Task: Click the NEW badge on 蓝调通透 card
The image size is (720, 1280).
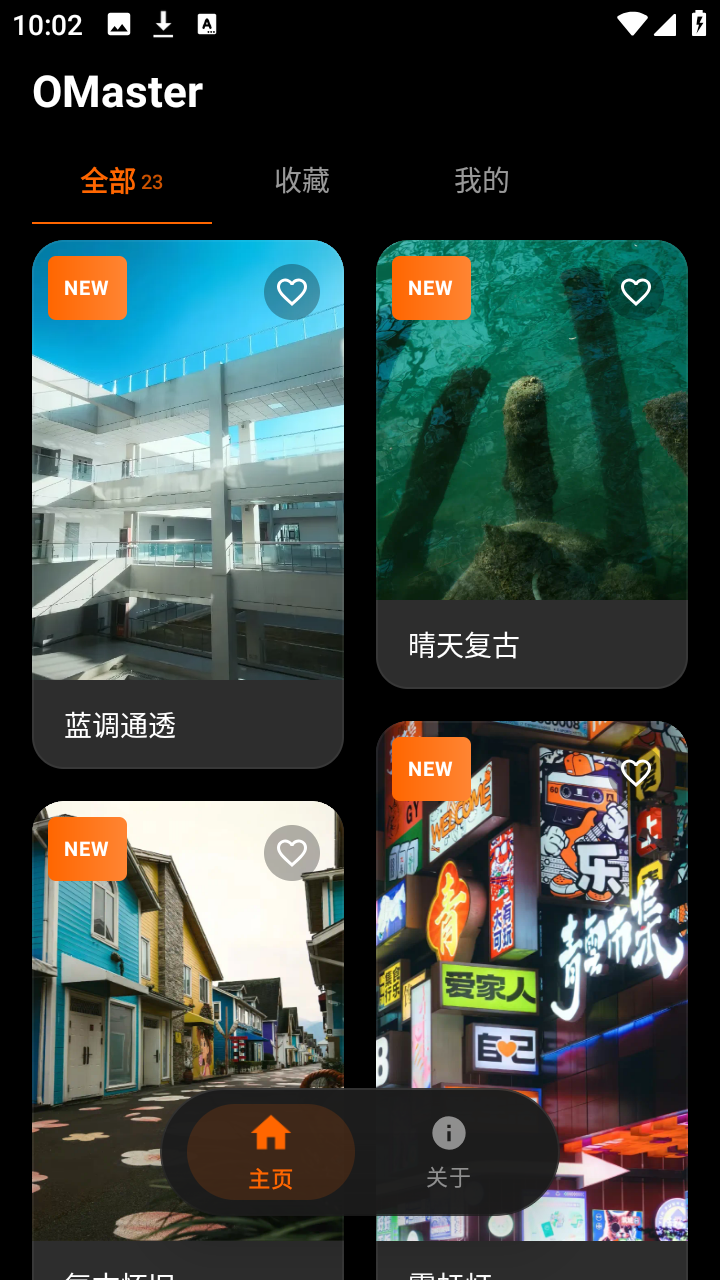Action: 87,288
